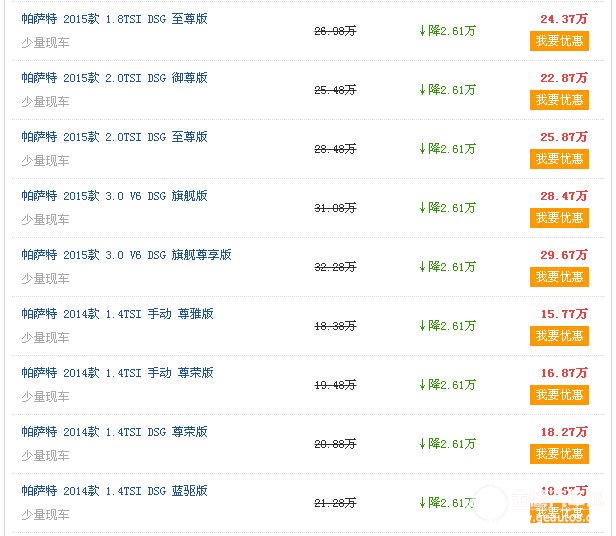Tap 我要优惠 for 2015款 3.0 V6 旗舰尊享版
Image resolution: width=616 pixels, height=536 pixels.
click(559, 277)
